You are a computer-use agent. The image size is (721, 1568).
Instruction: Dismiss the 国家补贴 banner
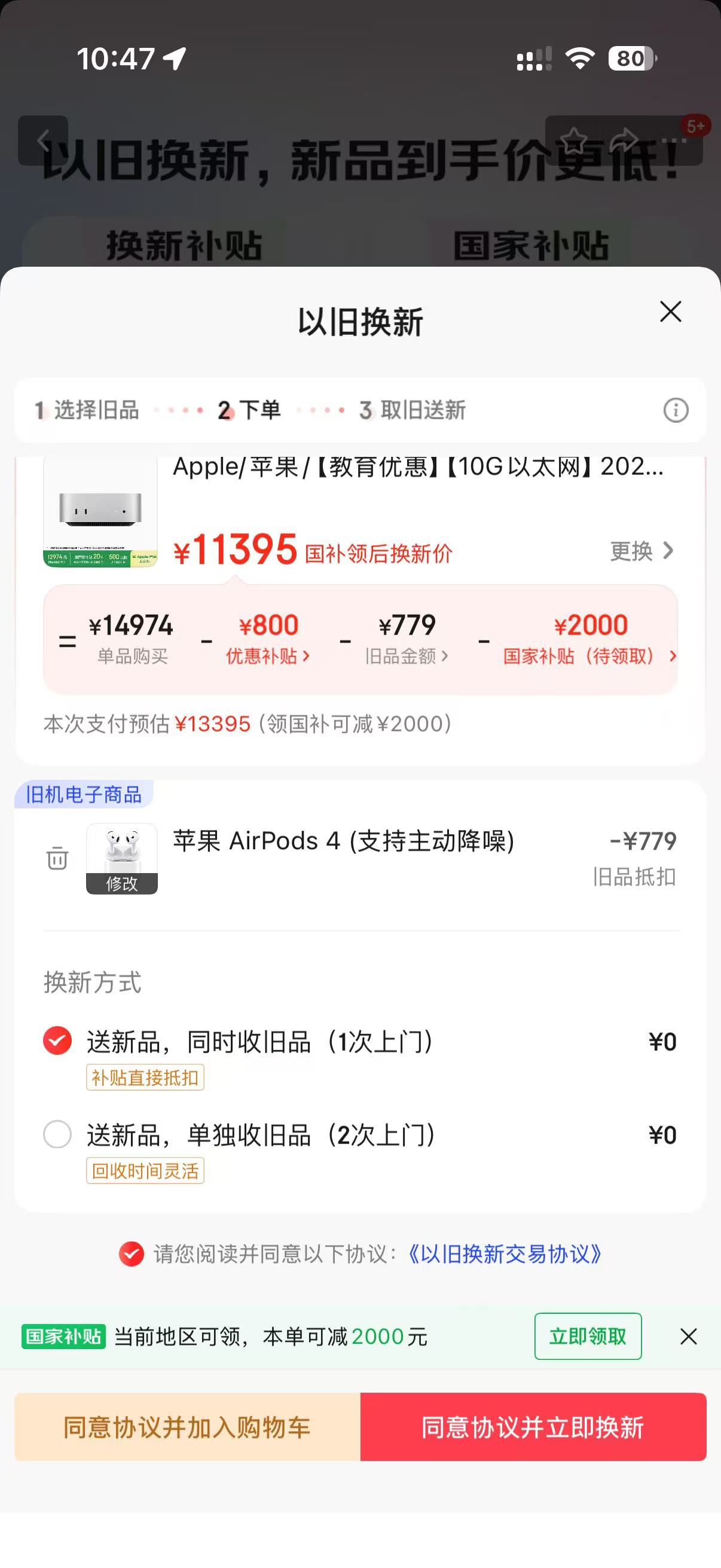pos(688,1336)
